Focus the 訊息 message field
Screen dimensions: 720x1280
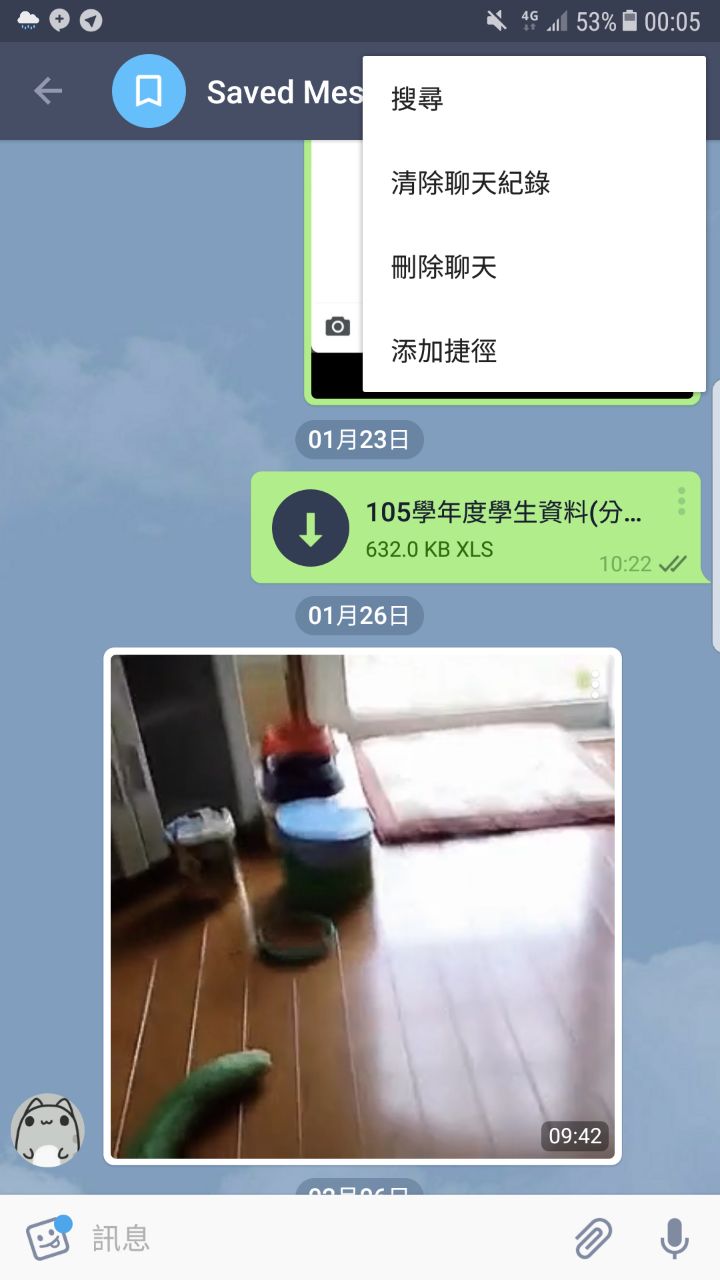click(320, 1238)
